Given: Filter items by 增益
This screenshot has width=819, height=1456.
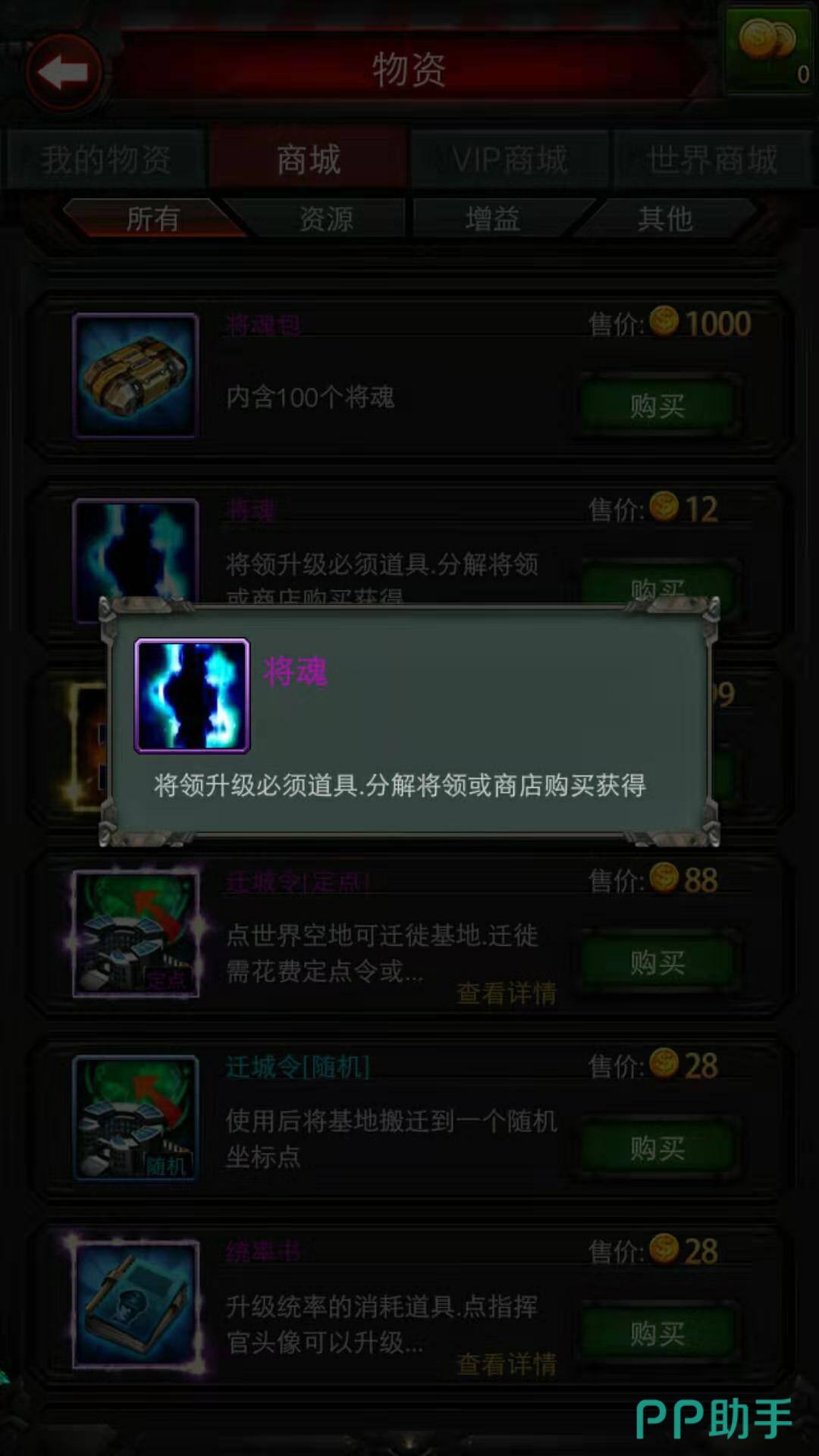Looking at the screenshot, I should click(x=492, y=219).
